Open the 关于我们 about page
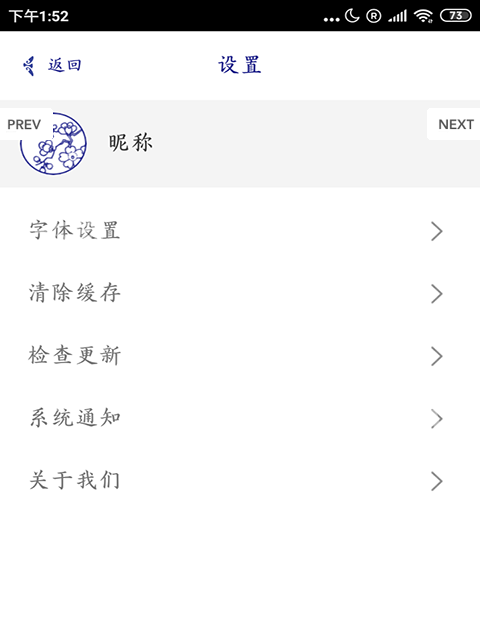The width and height of the screenshot is (489, 638). 240,481
